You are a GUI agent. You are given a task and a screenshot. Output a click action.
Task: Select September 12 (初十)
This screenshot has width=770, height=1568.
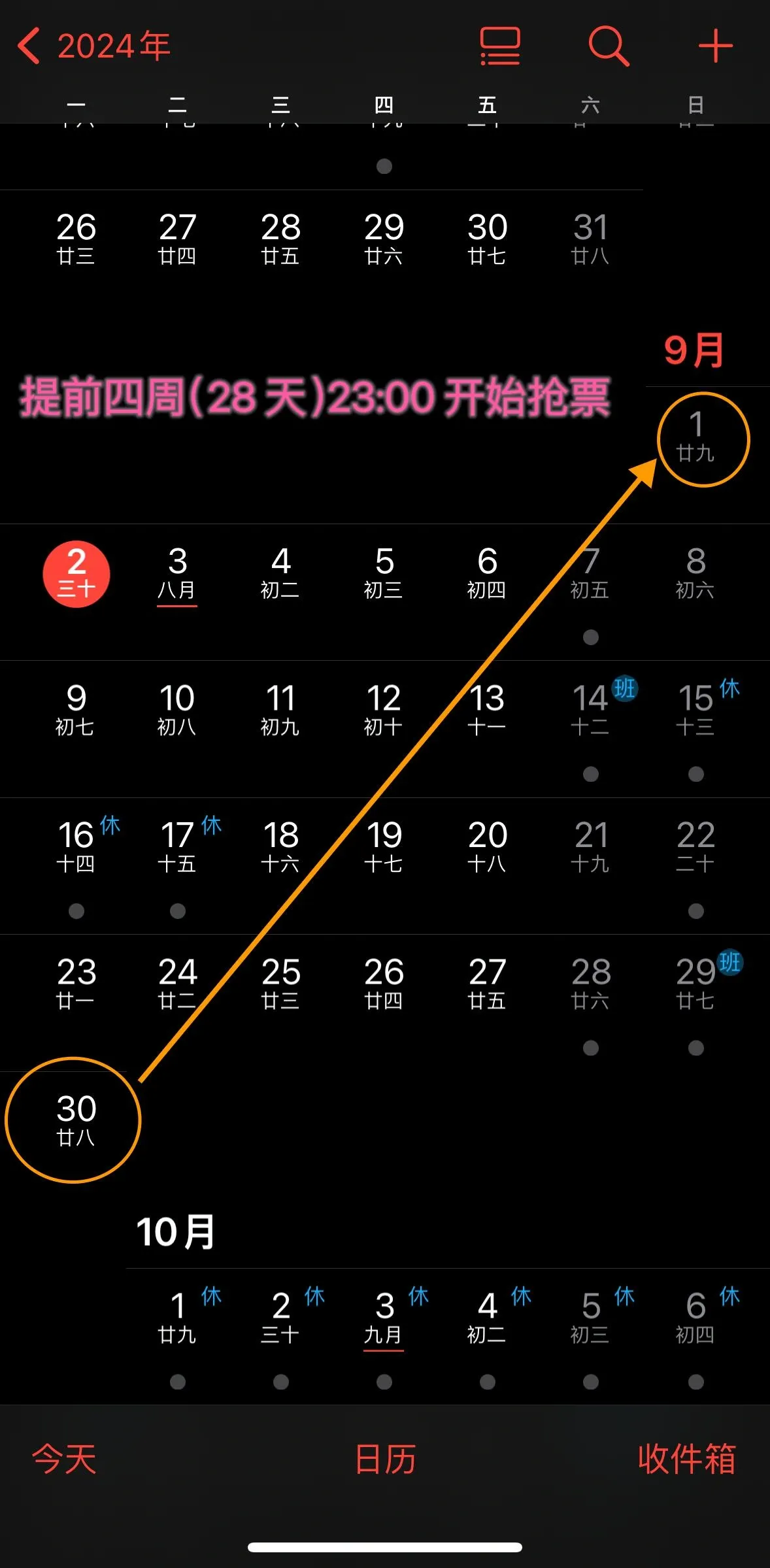(384, 709)
